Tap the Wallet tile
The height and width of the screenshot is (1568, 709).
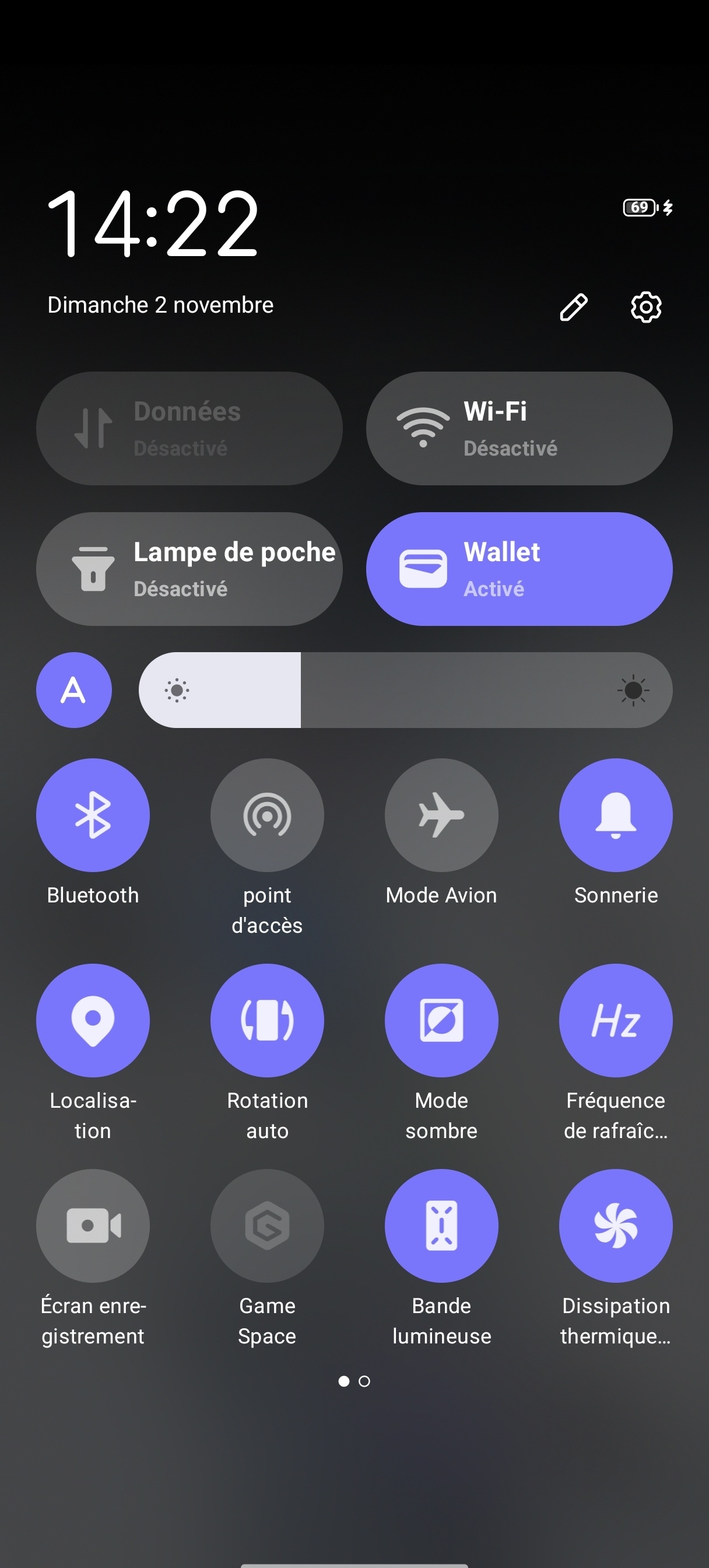pos(518,569)
